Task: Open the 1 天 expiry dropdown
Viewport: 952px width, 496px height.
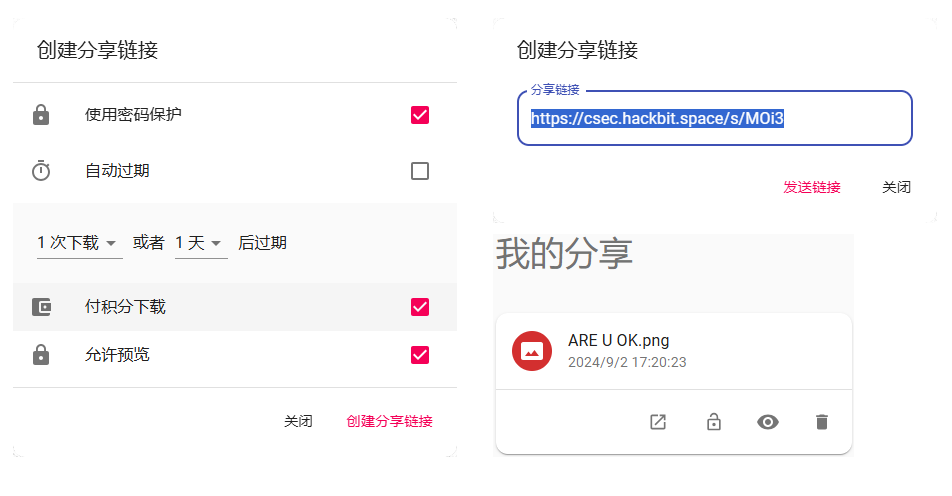Action: 200,243
